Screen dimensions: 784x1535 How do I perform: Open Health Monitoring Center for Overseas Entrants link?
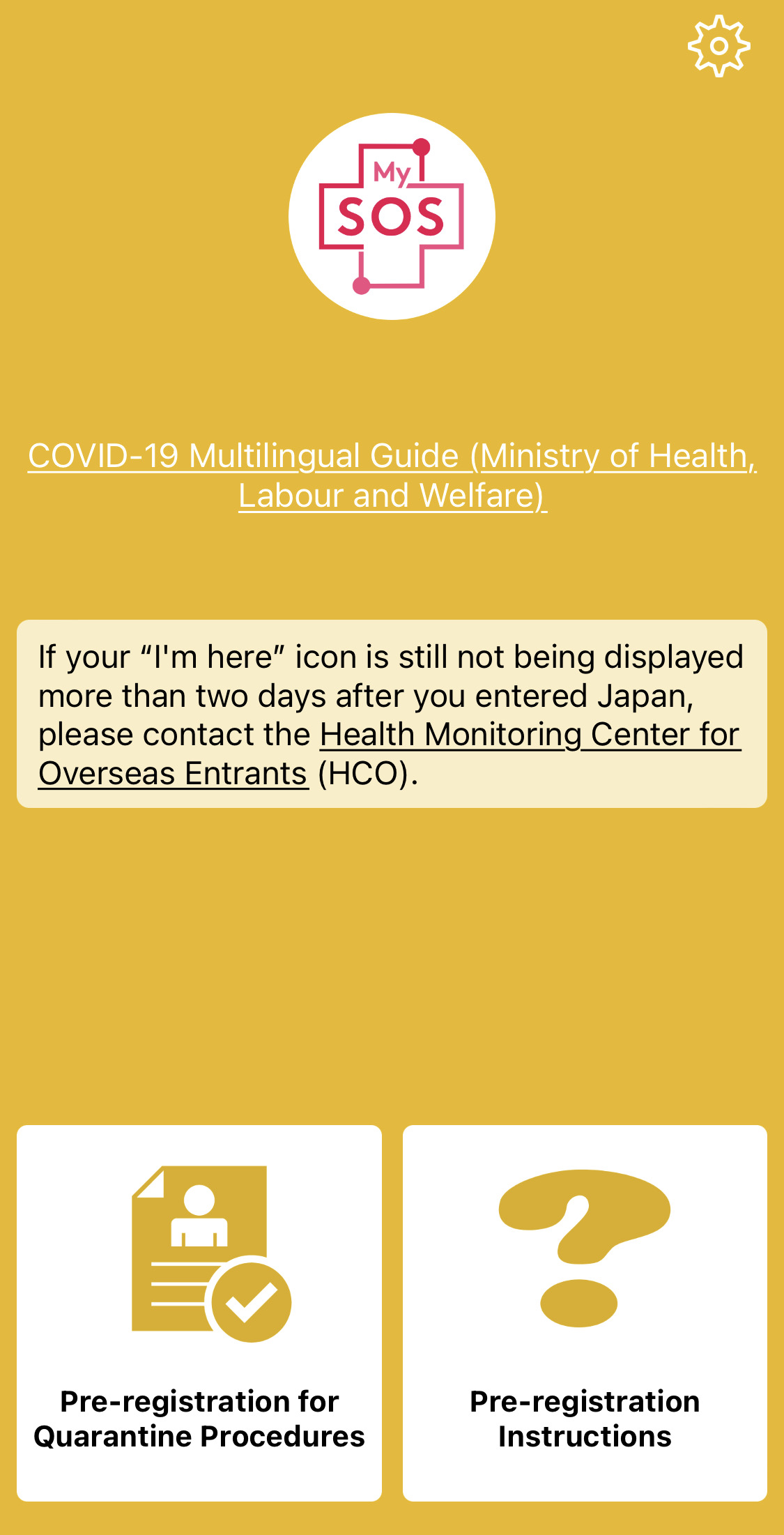530,735
